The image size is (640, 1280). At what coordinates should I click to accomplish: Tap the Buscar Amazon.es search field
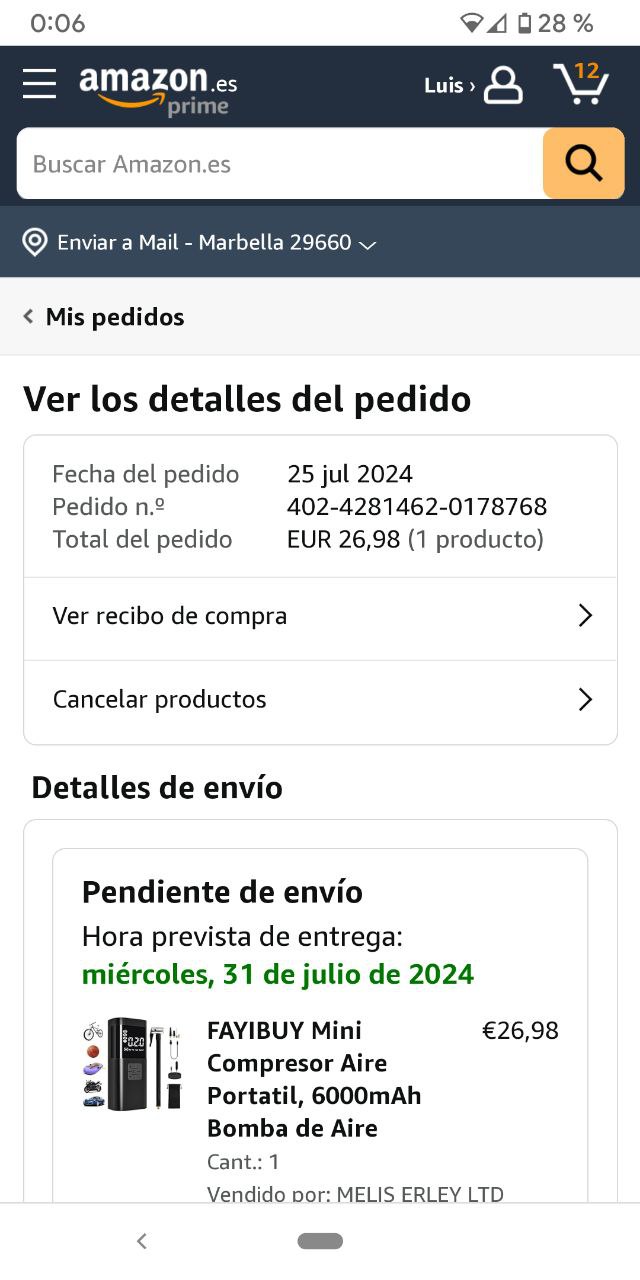pyautogui.click(x=280, y=164)
